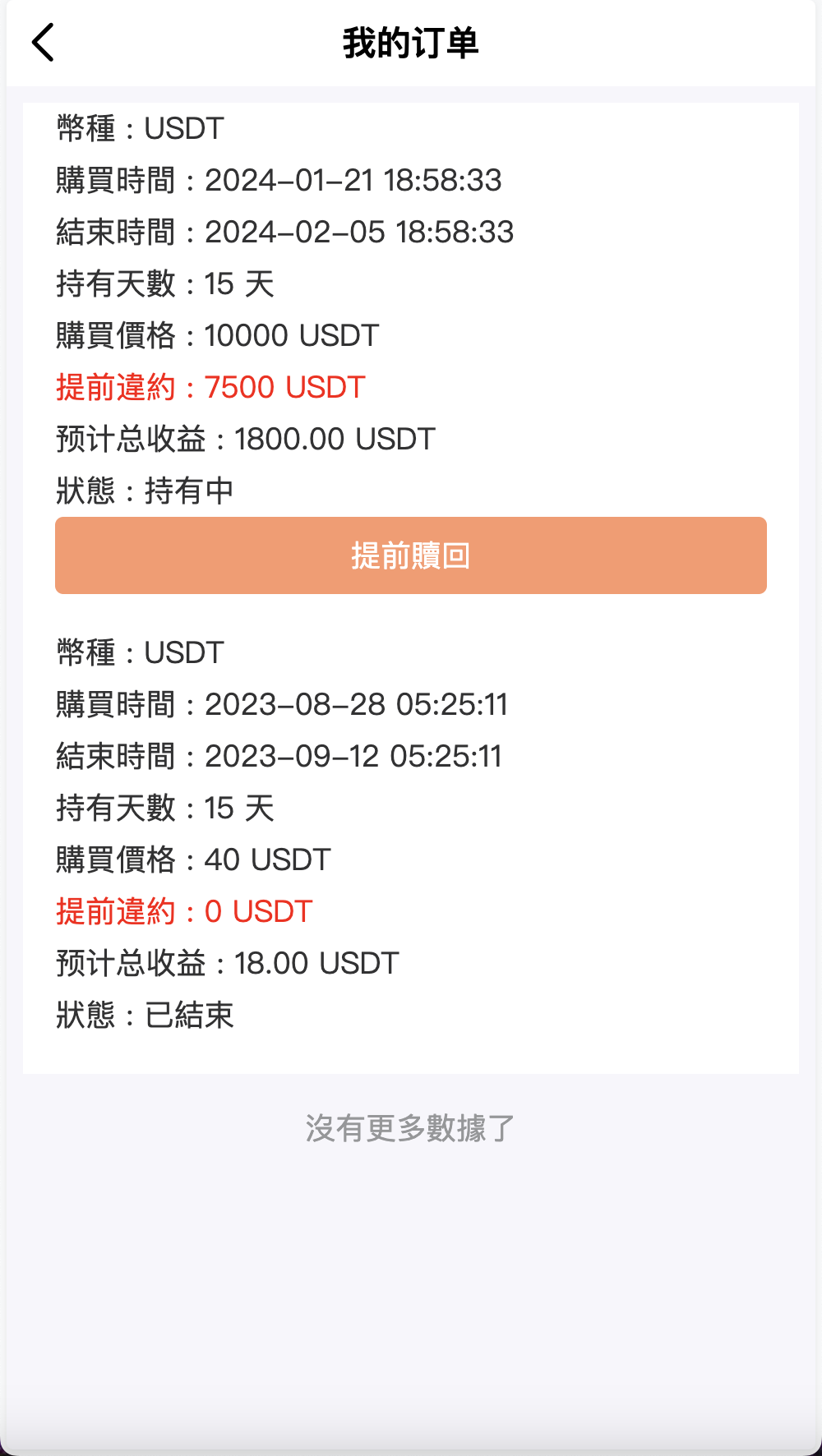Click the 提前違約：0 USDT red label
The image size is (822, 1456).
(x=182, y=911)
